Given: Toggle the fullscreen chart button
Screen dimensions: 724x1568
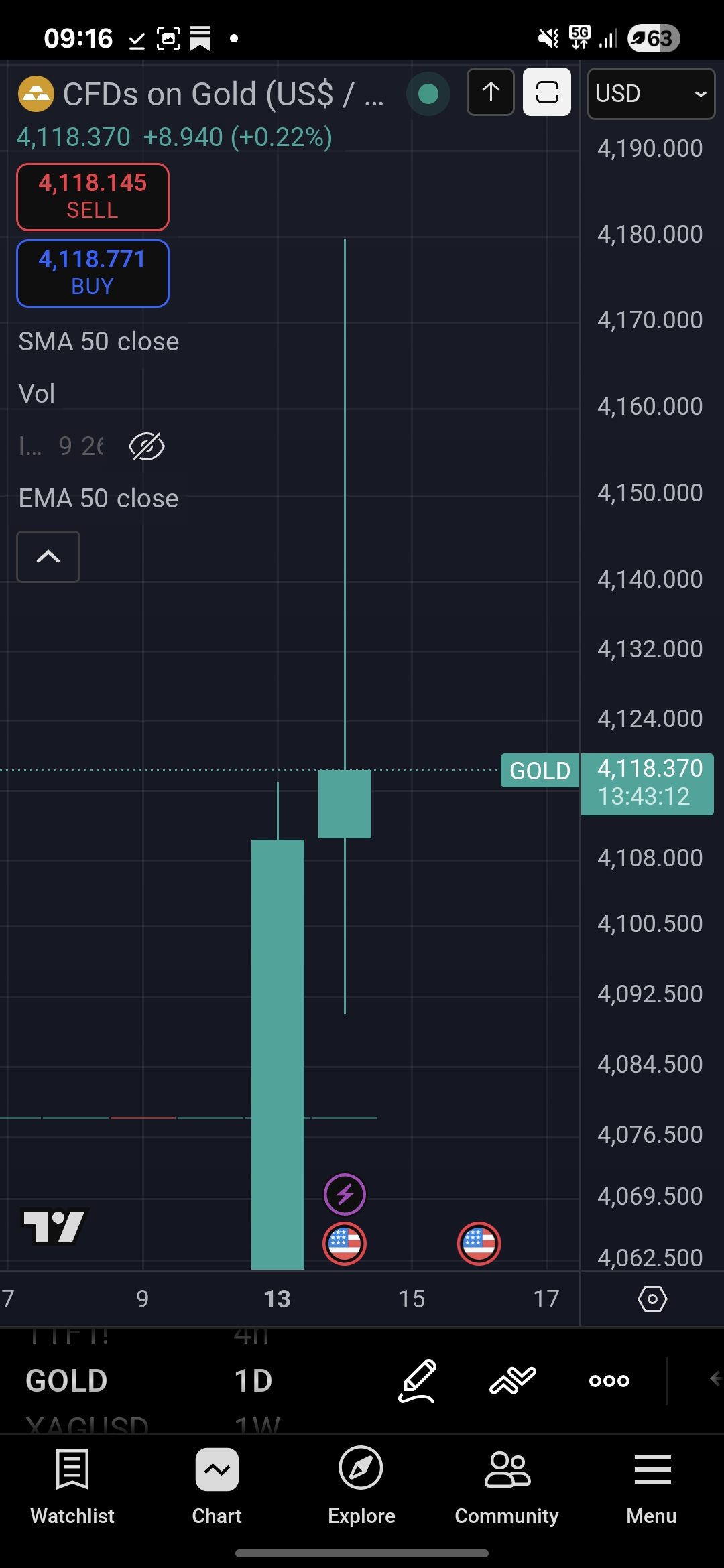Looking at the screenshot, I should point(547,92).
